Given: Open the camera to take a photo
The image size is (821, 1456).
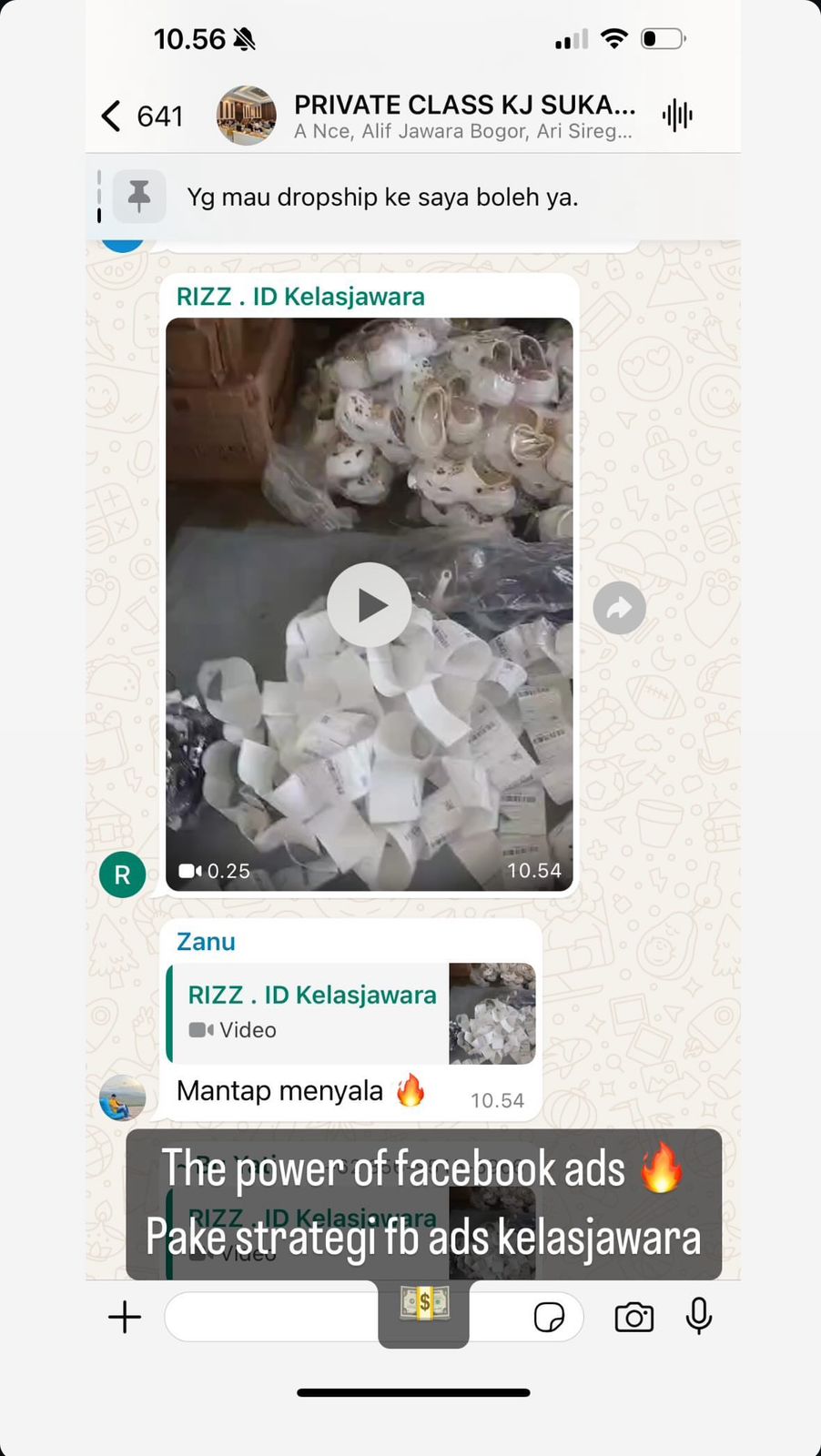Looking at the screenshot, I should pos(633,1317).
